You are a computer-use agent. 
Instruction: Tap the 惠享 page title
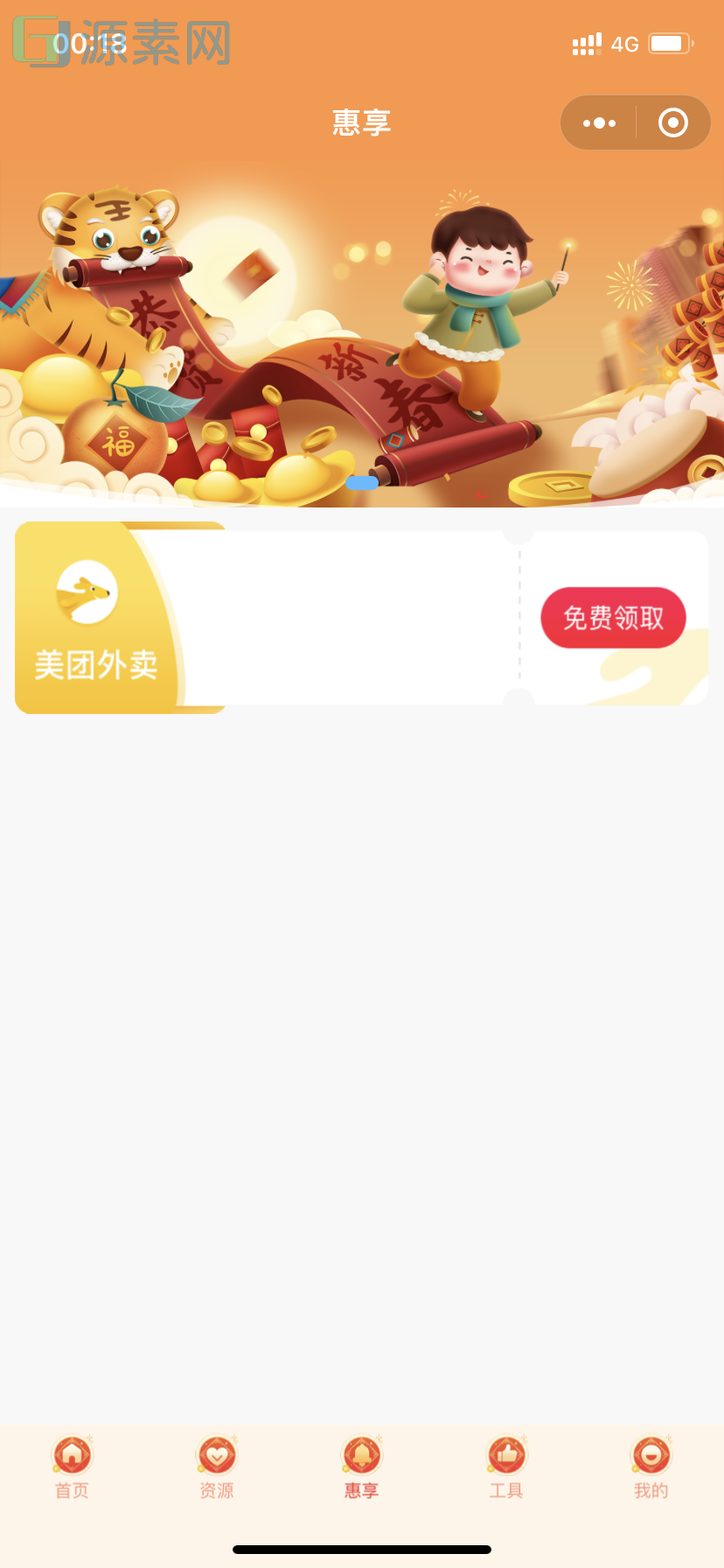[361, 122]
